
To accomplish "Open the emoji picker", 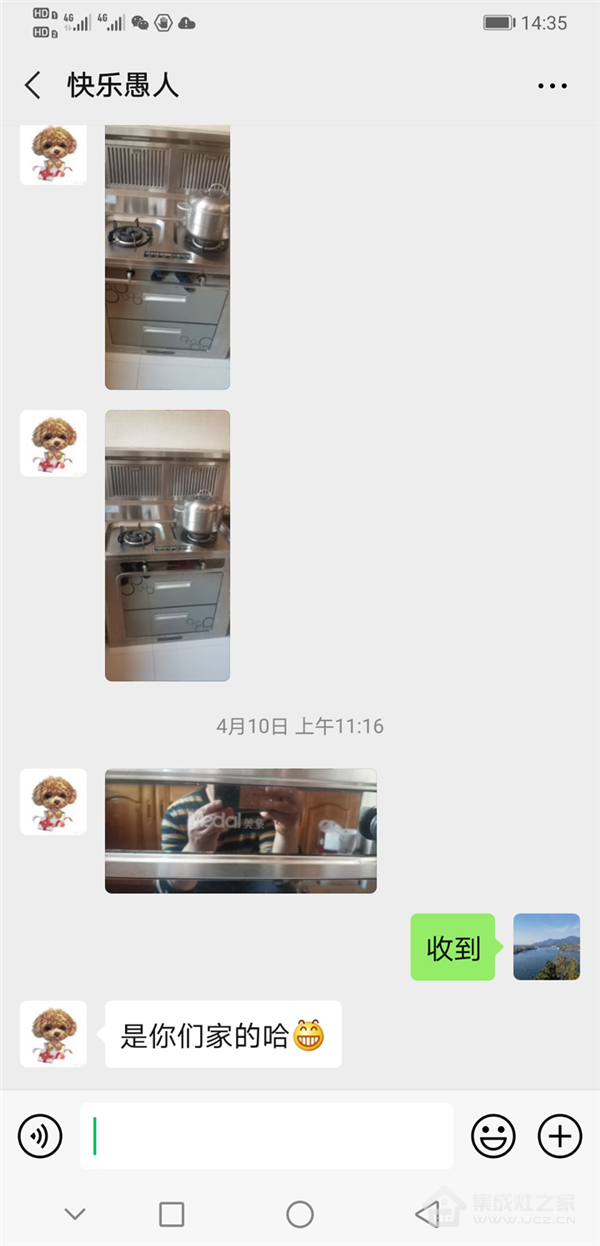I will click(x=493, y=1136).
